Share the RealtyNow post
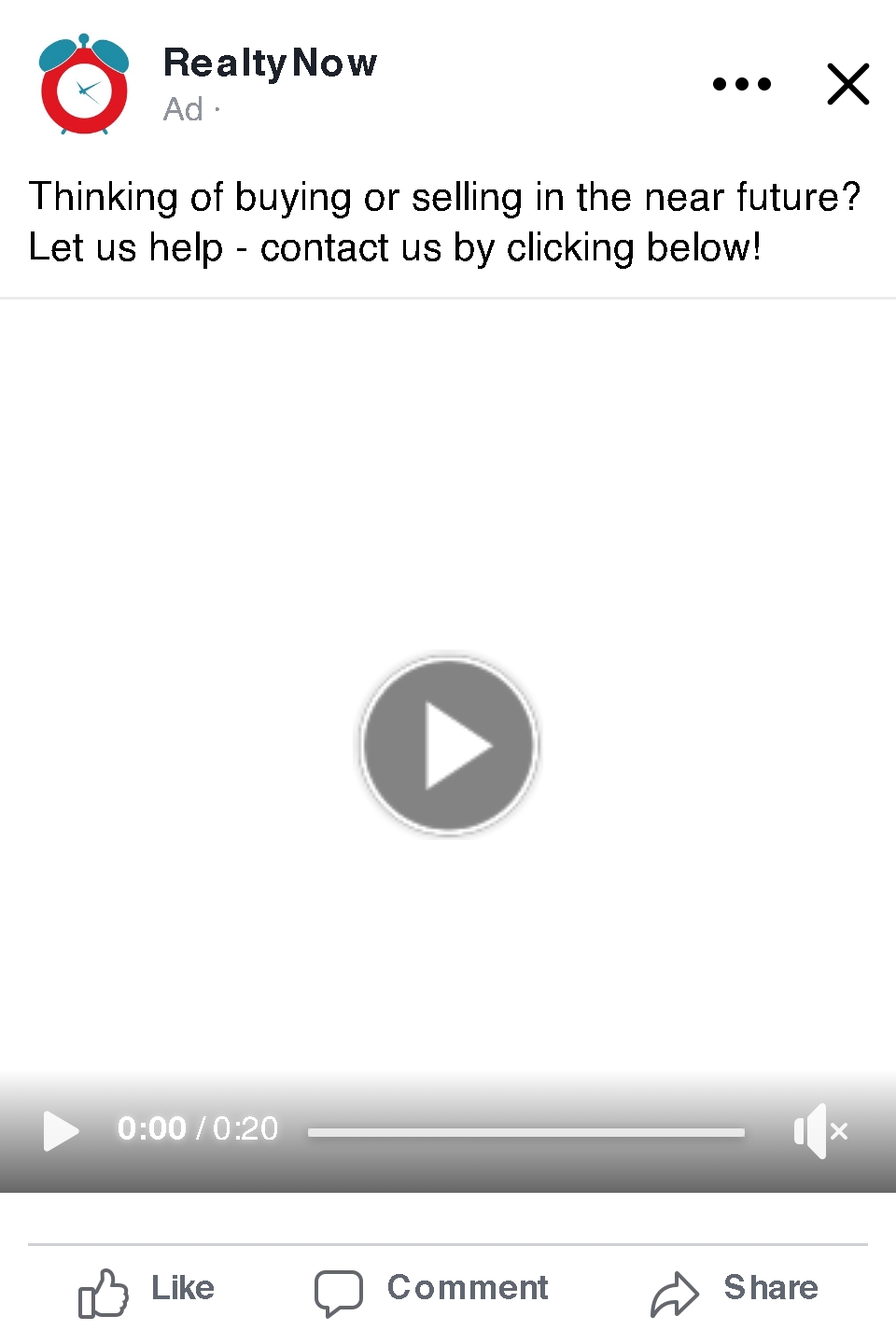Screen dimensions: 896x1344 [x=735, y=1291]
